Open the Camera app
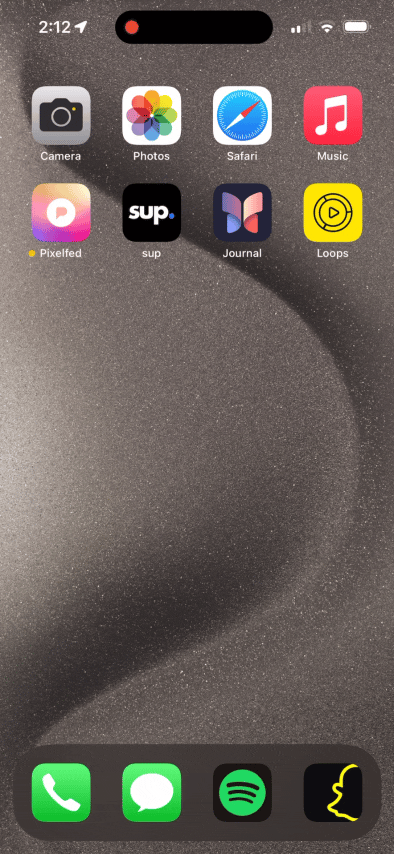 click(x=61, y=115)
